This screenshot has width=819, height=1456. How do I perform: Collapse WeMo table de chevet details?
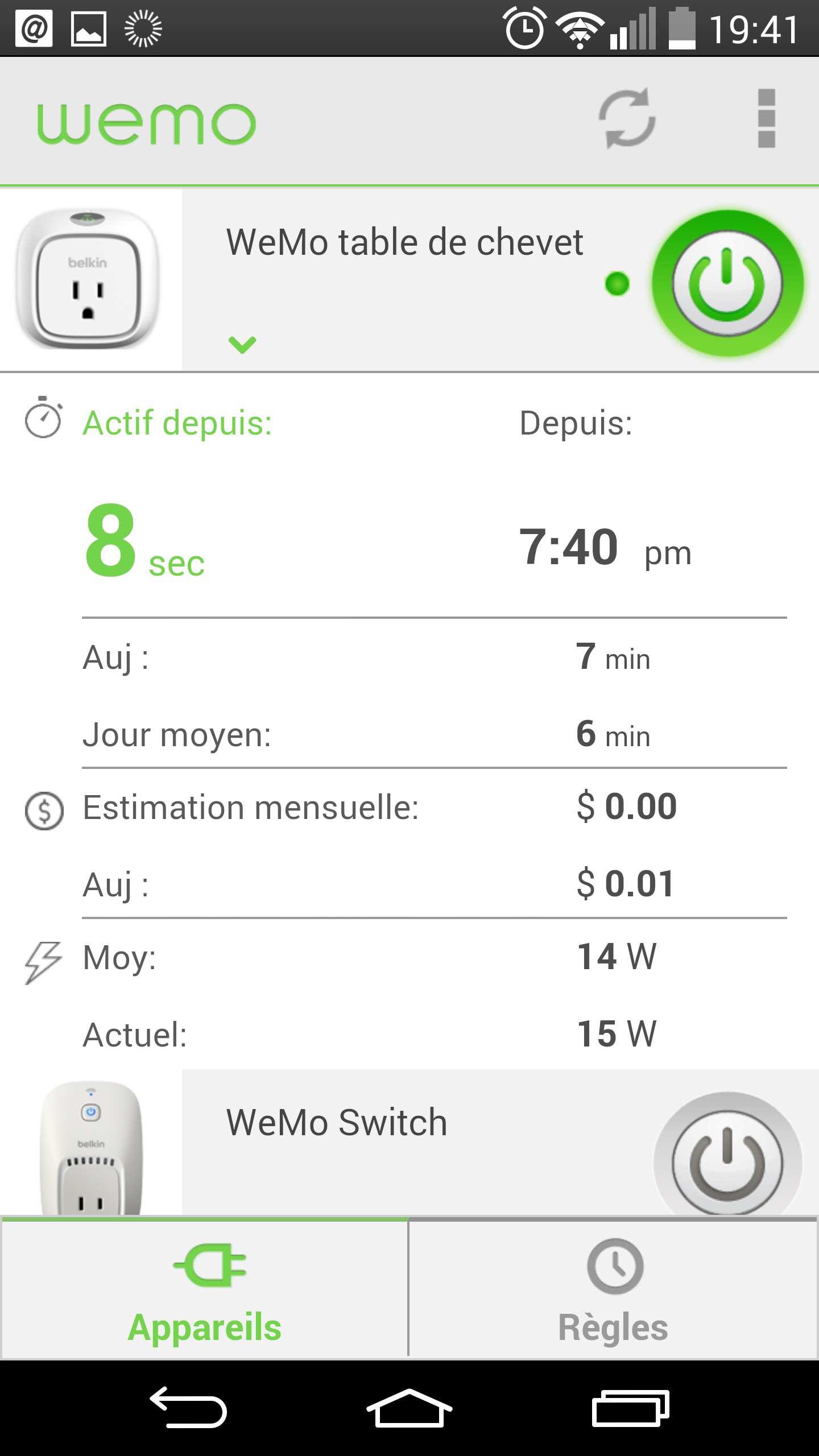coord(242,344)
